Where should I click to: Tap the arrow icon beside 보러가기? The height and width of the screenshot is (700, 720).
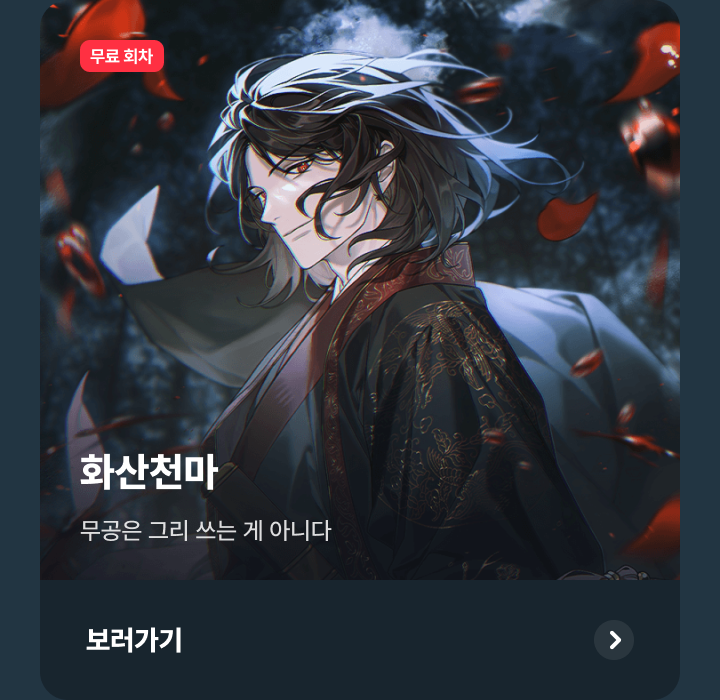[614, 640]
